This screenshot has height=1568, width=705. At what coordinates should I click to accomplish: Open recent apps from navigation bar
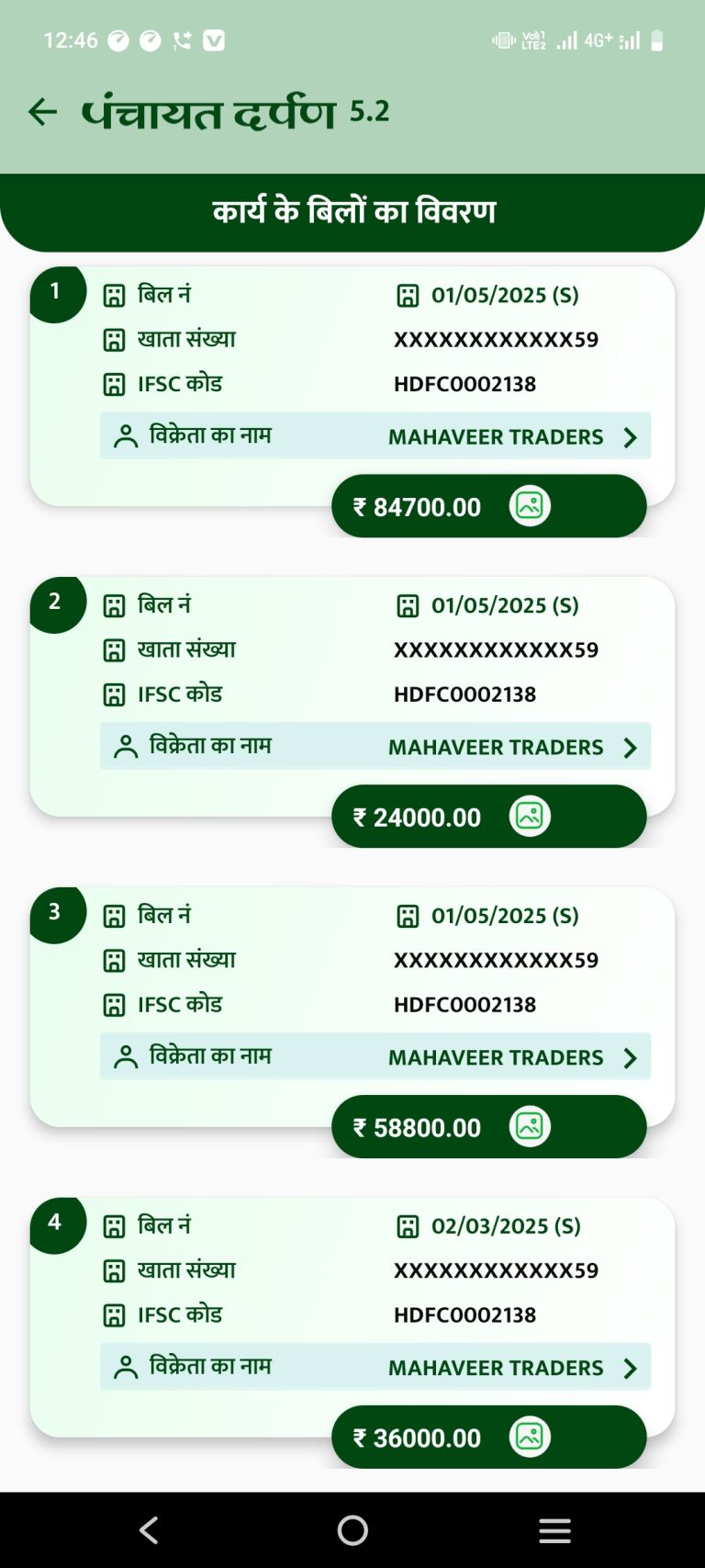[x=554, y=1530]
